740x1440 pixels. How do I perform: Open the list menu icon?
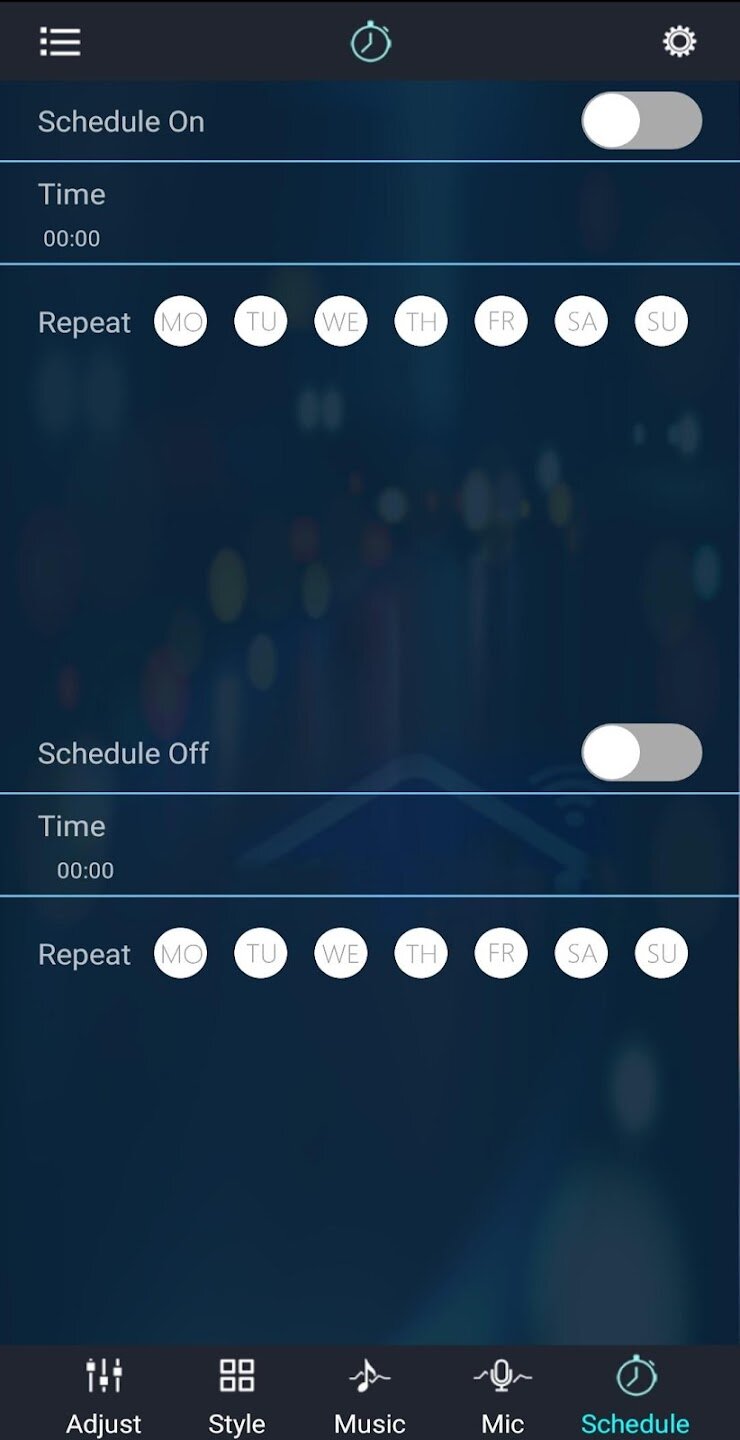tap(60, 42)
